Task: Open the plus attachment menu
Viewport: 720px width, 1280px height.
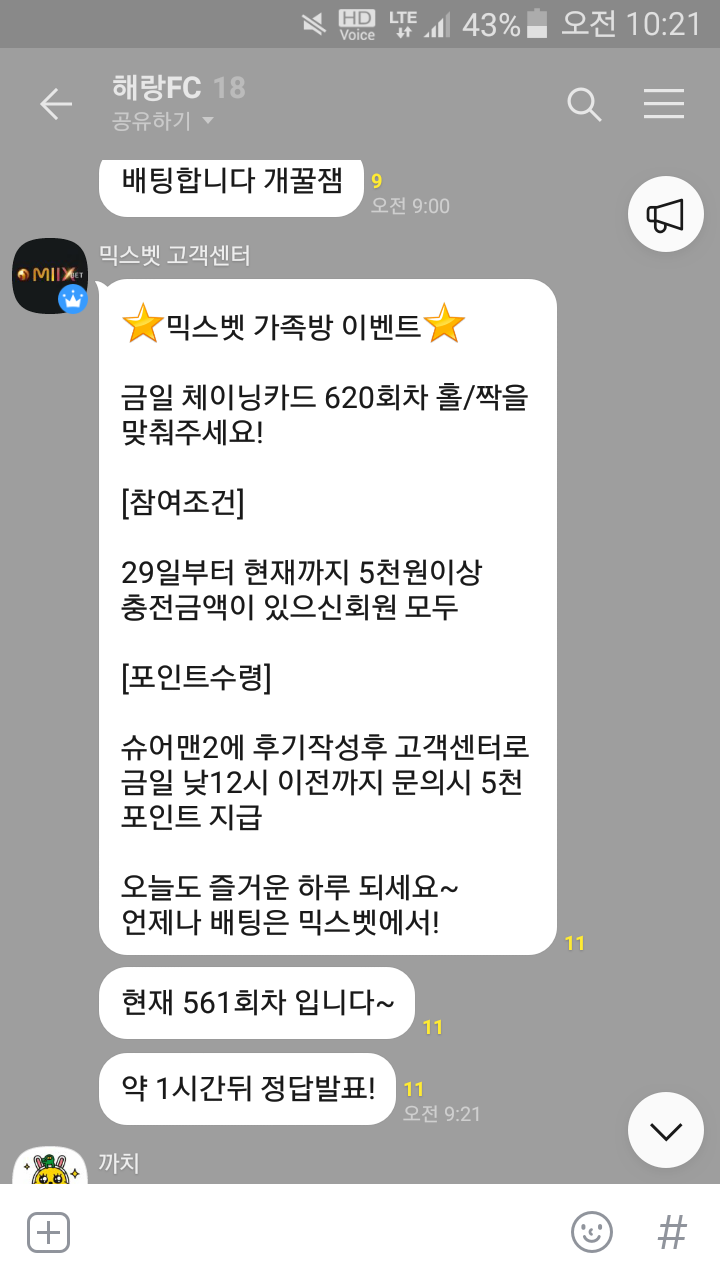Action: coord(48,1232)
